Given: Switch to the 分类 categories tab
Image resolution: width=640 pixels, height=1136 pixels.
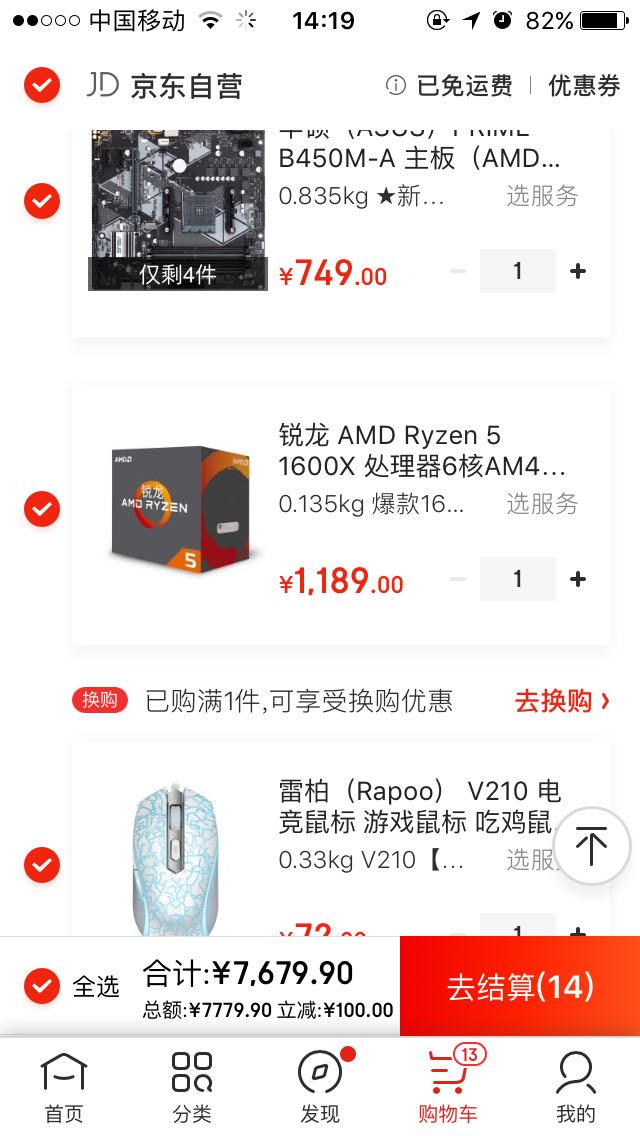Looking at the screenshot, I should (x=191, y=1087).
